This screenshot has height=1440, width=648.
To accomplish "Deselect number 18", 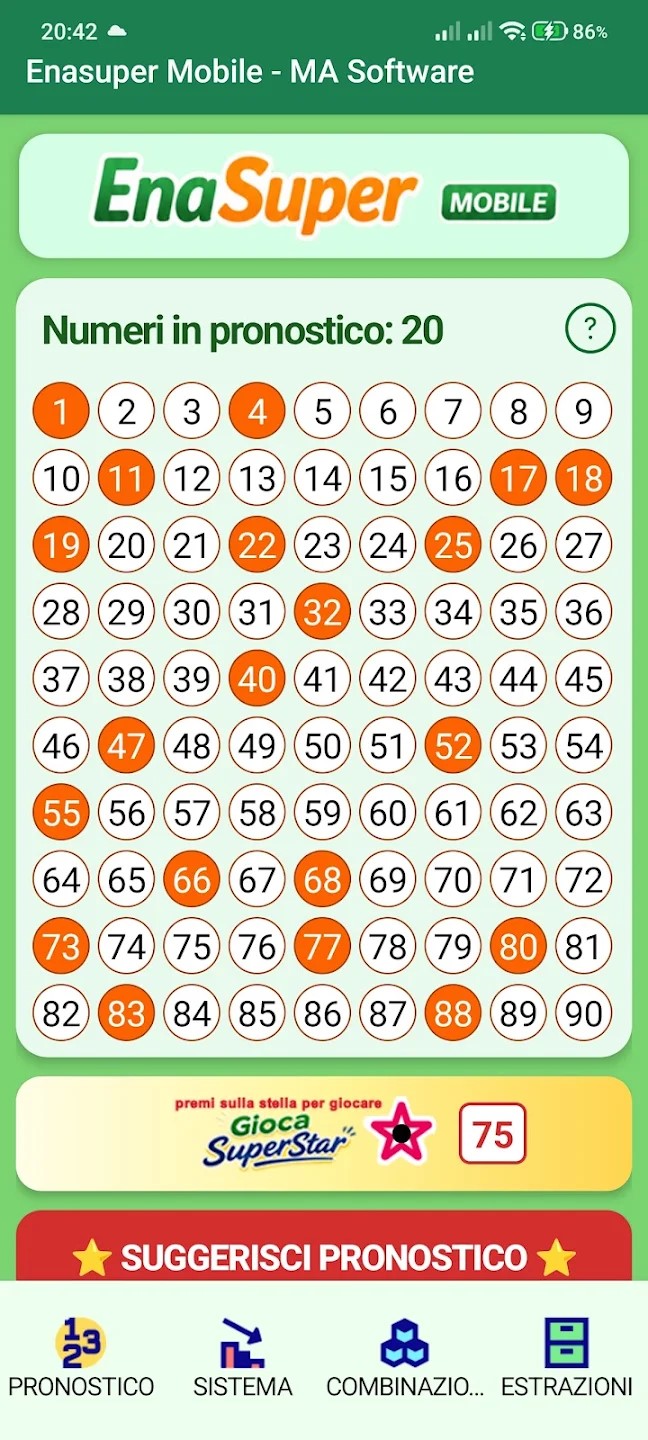I will (584, 478).
